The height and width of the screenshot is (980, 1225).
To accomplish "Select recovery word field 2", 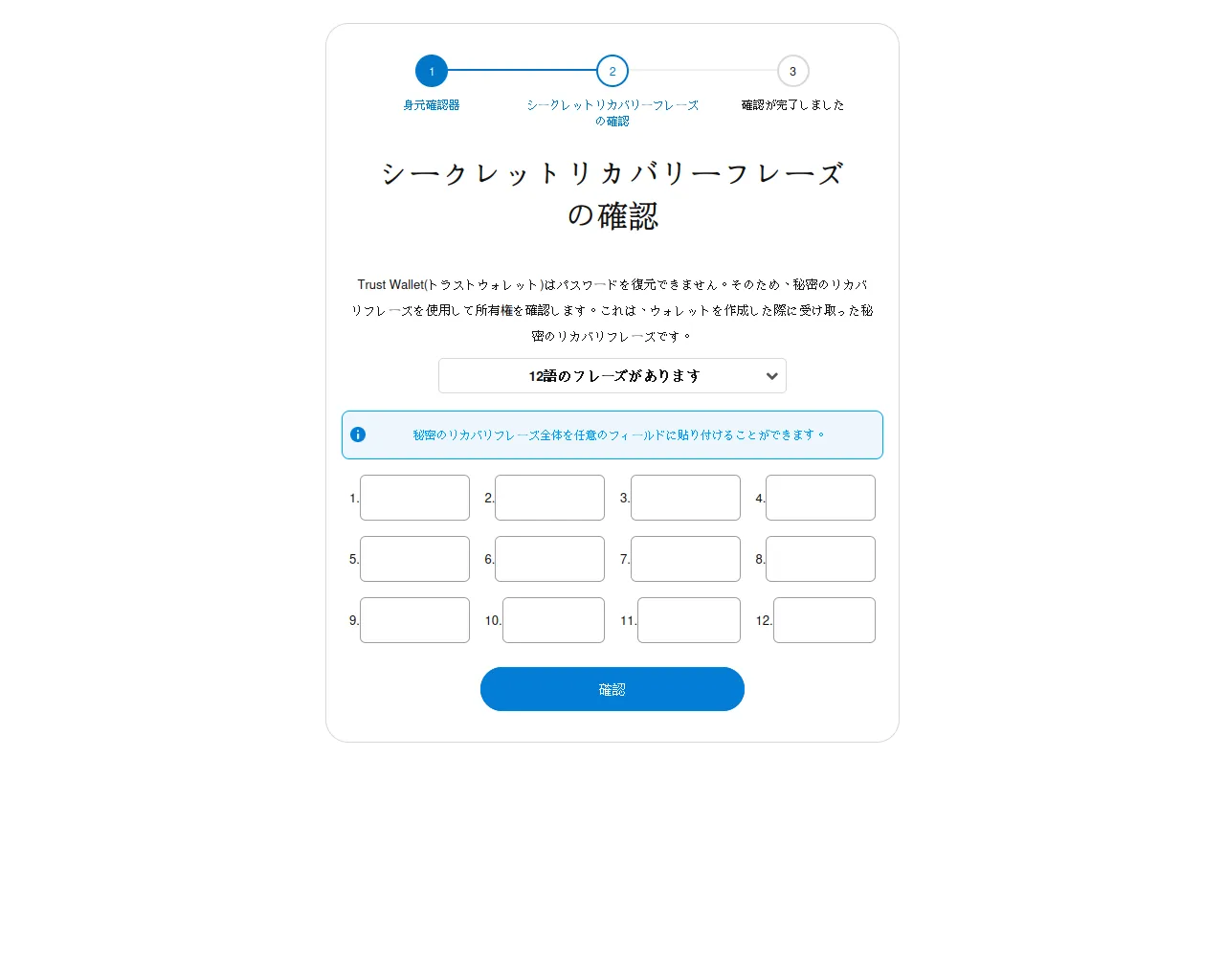I will tap(549, 498).
